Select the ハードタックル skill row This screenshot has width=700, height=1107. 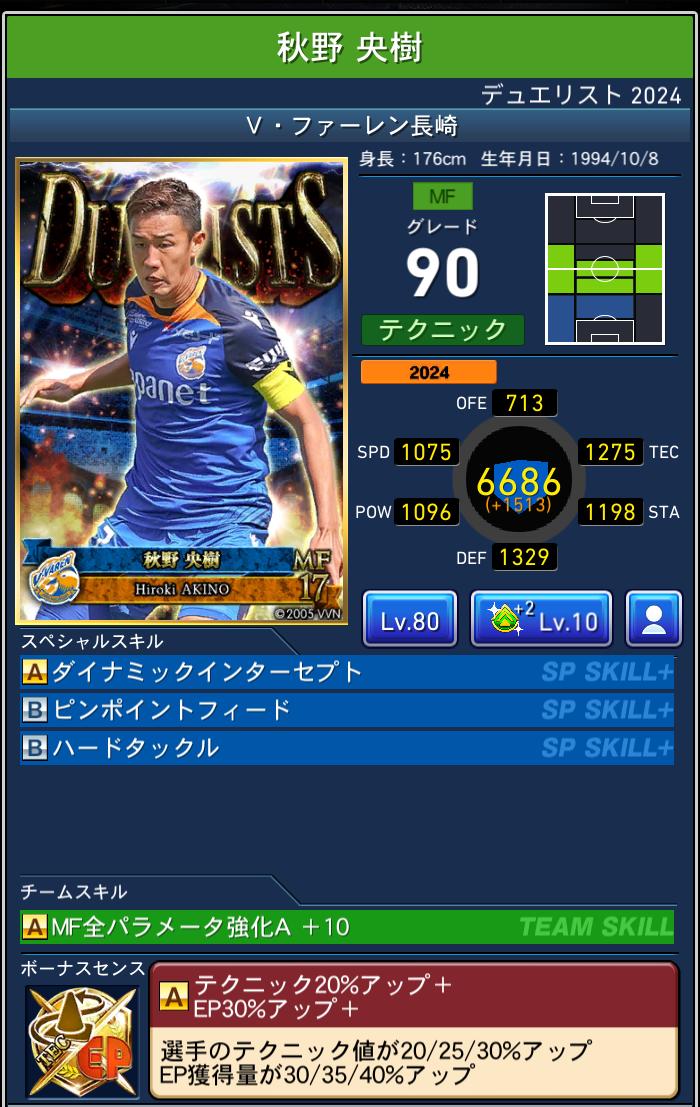346,748
